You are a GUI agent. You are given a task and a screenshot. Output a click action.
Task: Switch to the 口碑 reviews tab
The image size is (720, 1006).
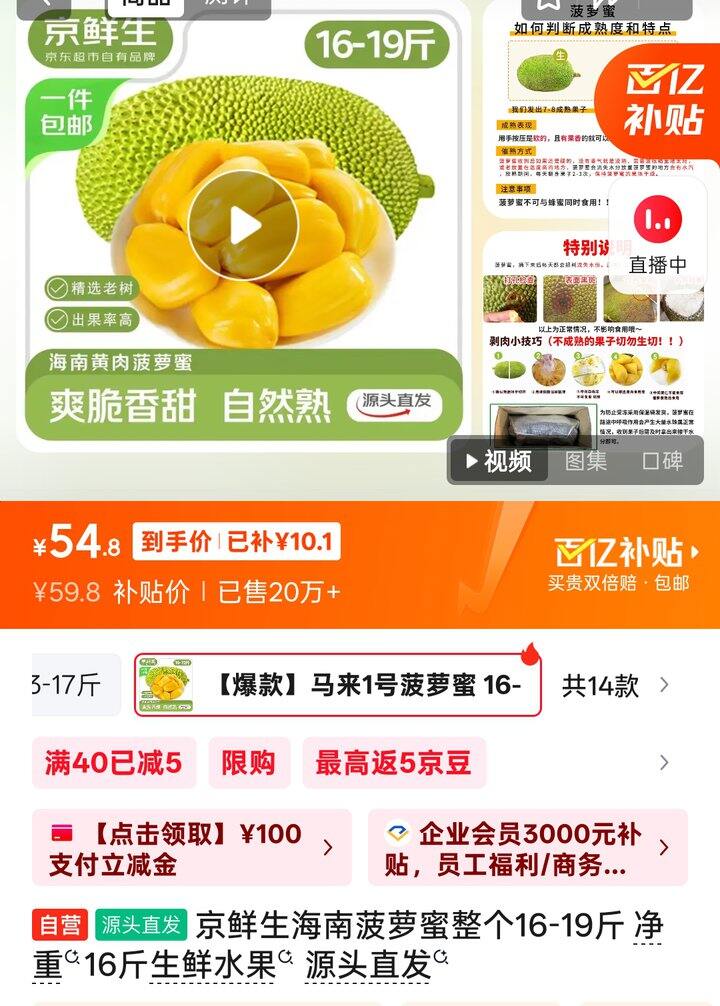(x=662, y=461)
